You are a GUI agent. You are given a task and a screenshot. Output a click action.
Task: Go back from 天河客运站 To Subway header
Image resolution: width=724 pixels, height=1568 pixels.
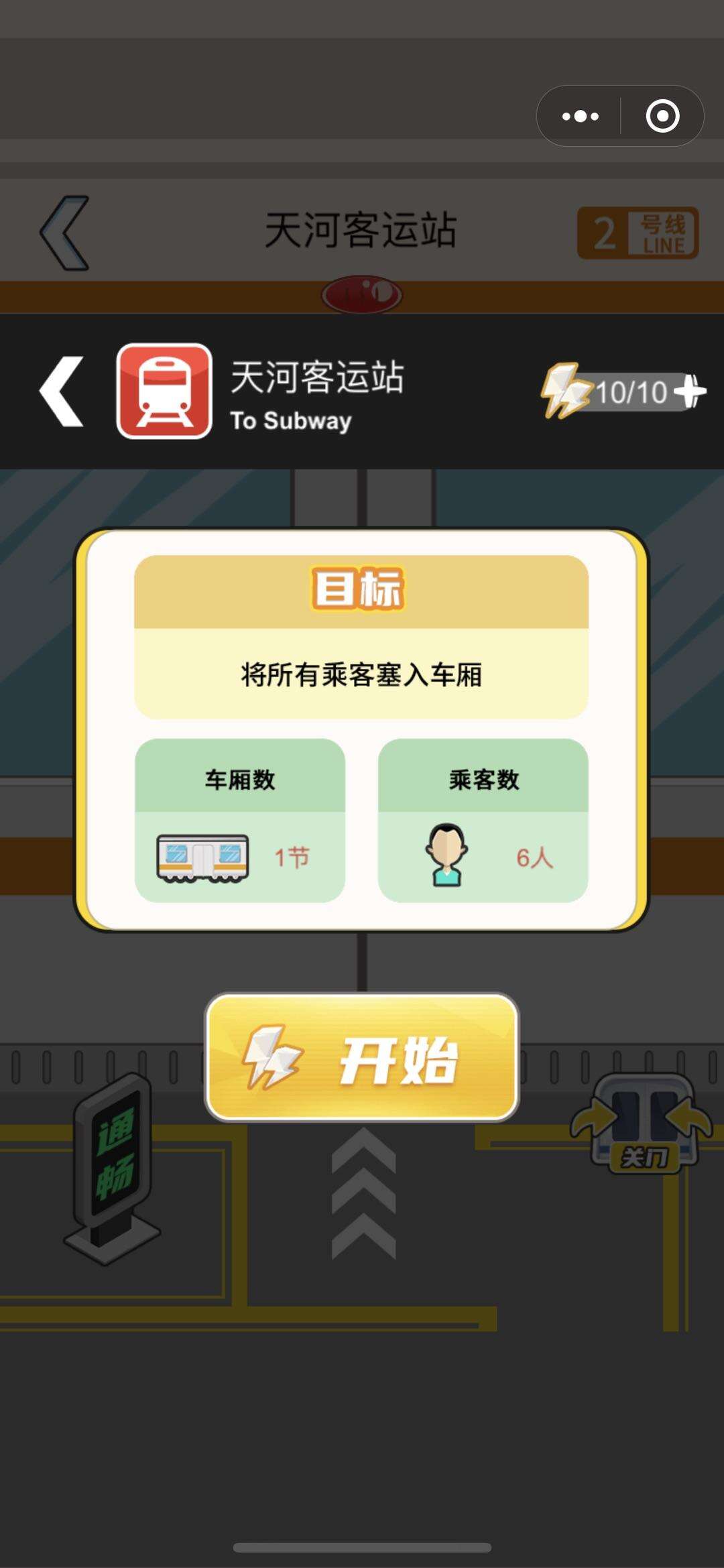pos(62,391)
